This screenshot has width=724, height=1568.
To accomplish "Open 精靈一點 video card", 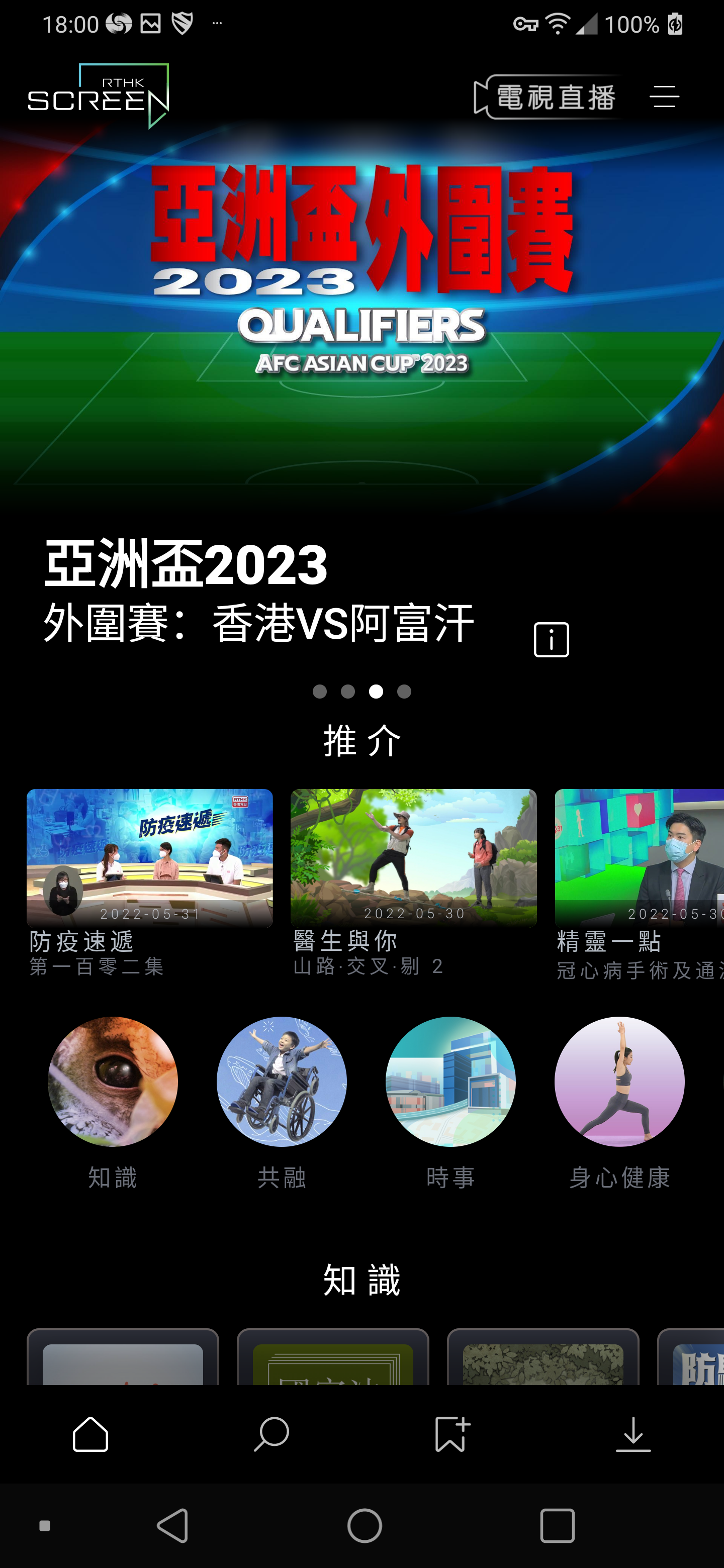I will (640, 858).
